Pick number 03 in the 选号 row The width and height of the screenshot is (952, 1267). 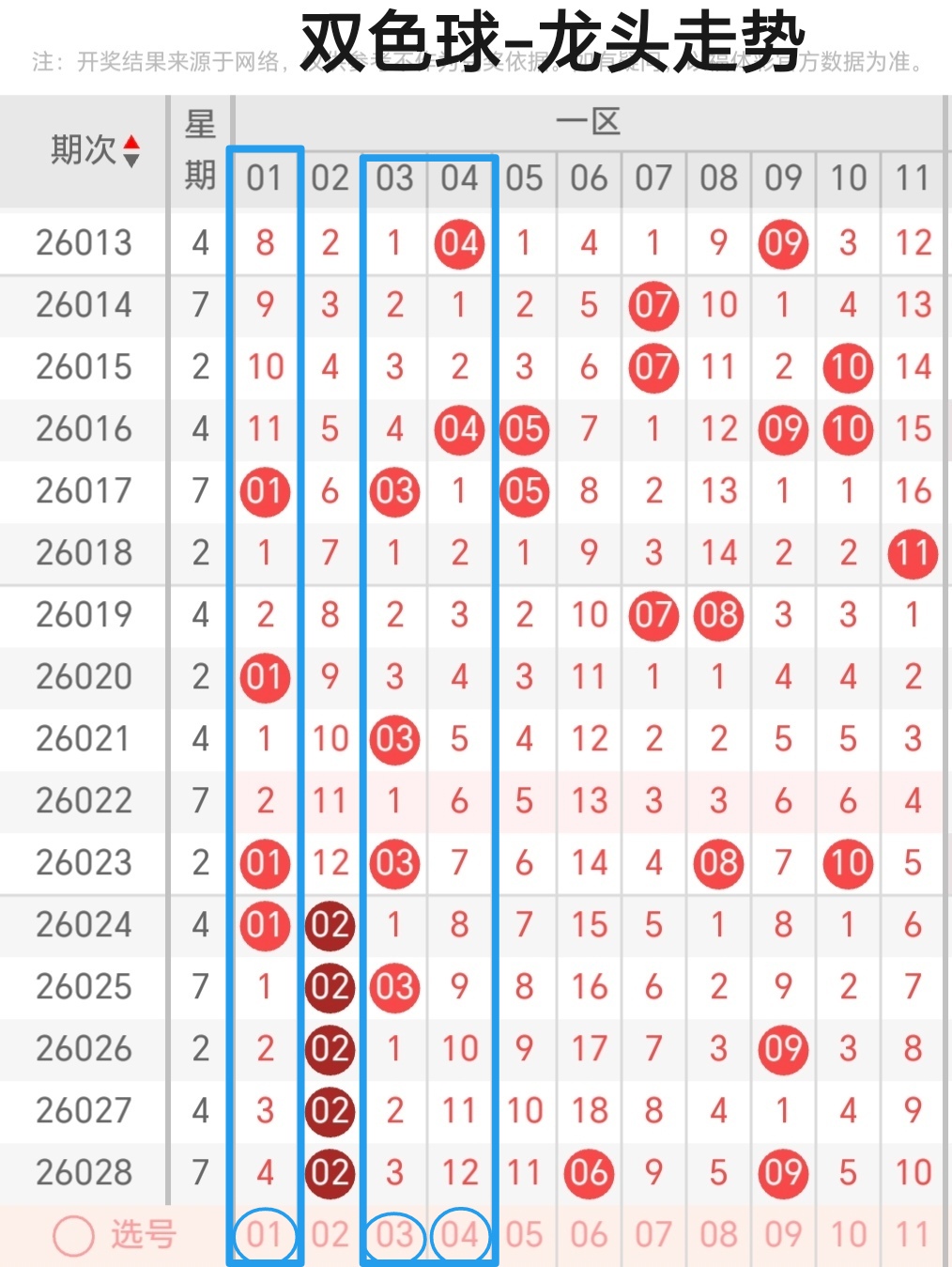click(x=394, y=1235)
